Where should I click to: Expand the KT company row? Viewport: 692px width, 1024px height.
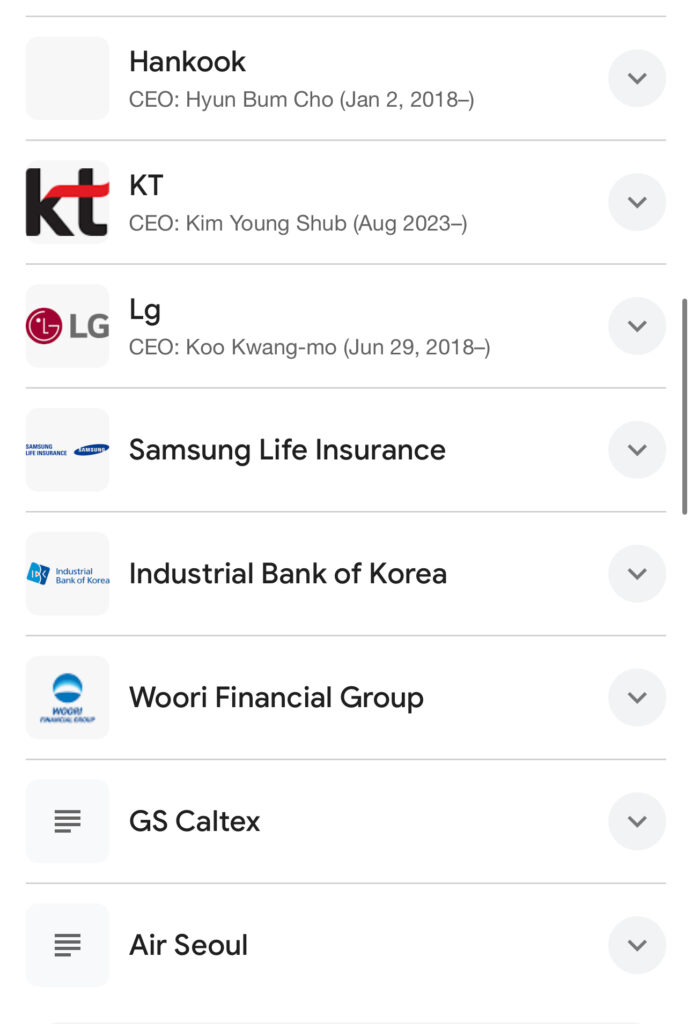pos(637,202)
